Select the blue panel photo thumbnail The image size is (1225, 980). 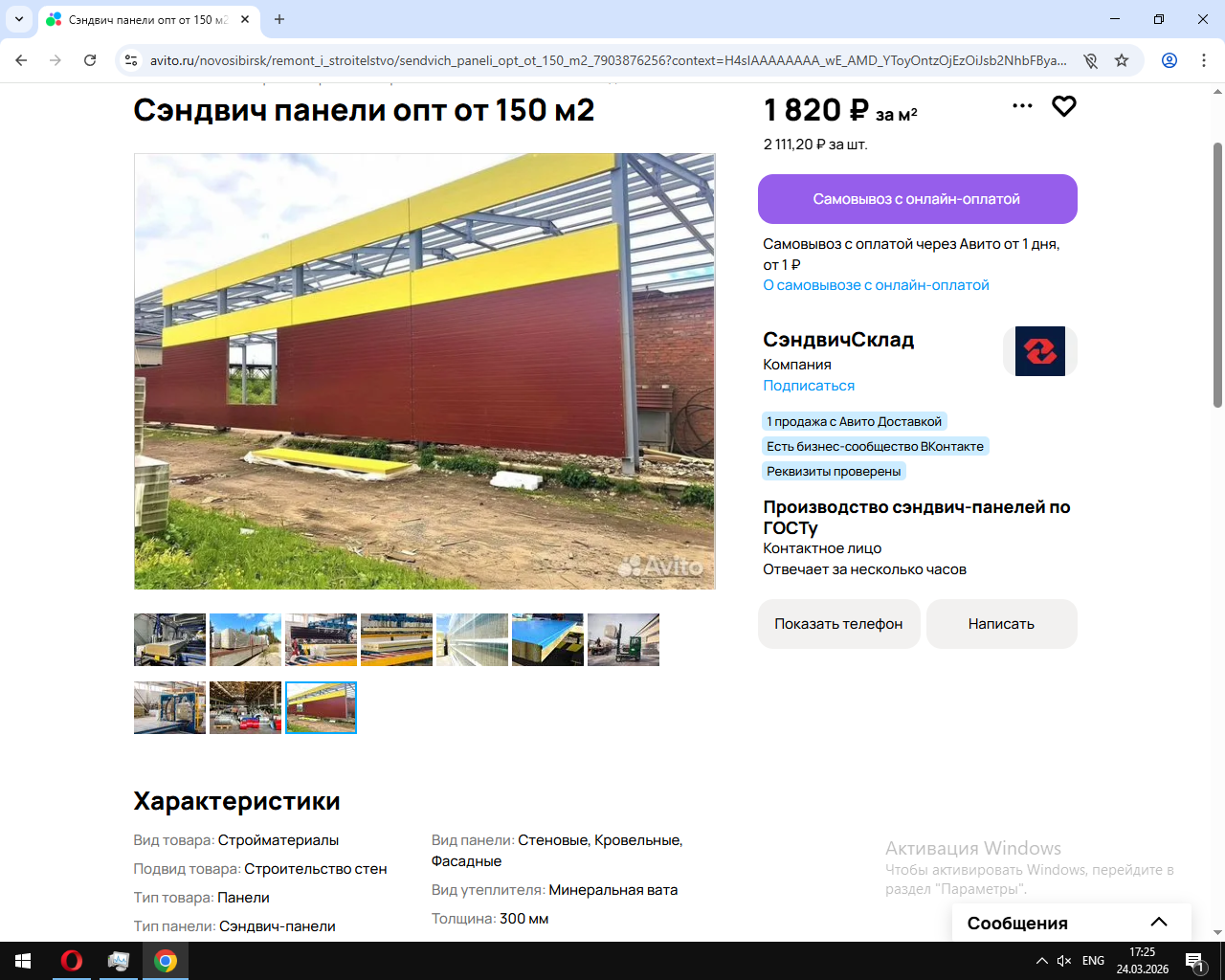(547, 639)
